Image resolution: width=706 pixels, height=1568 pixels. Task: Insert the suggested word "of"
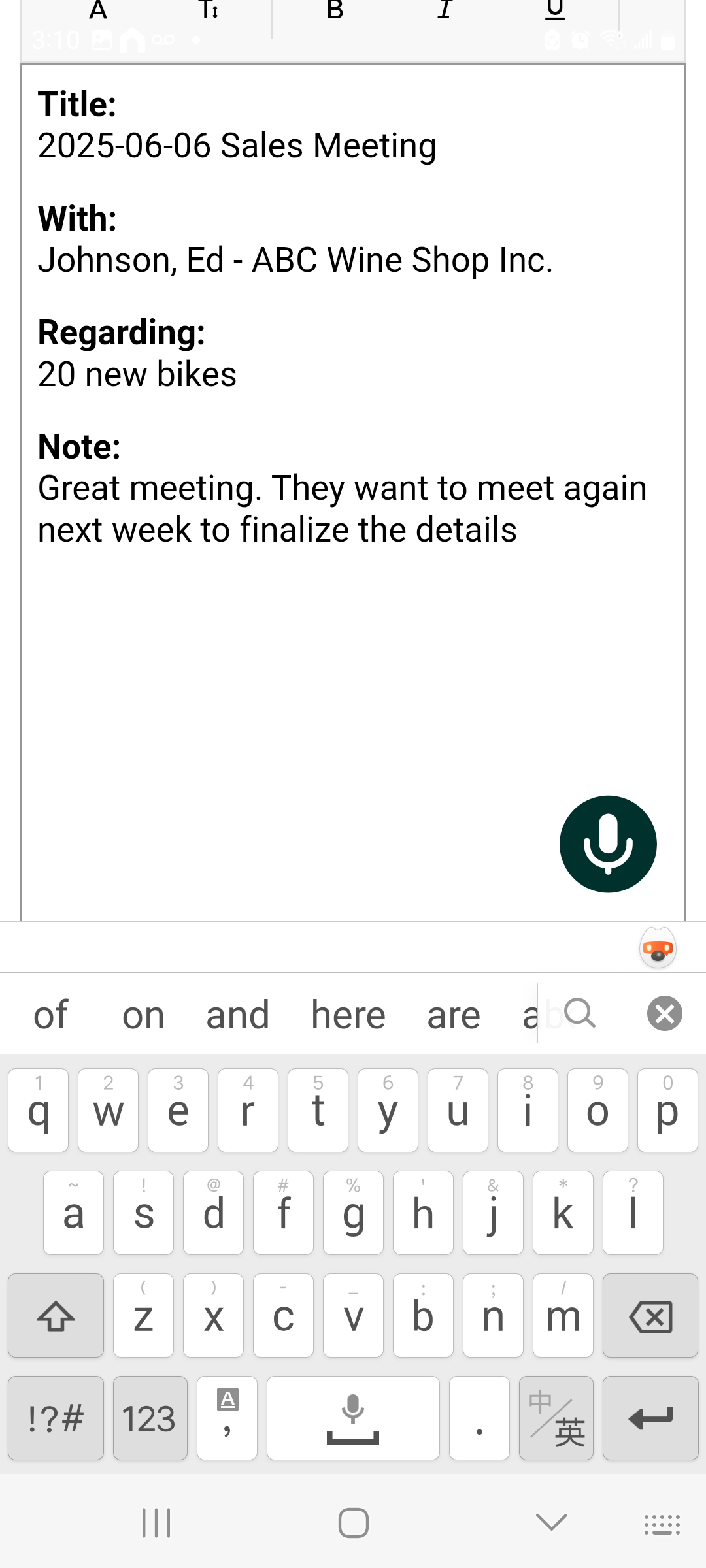[50, 1015]
